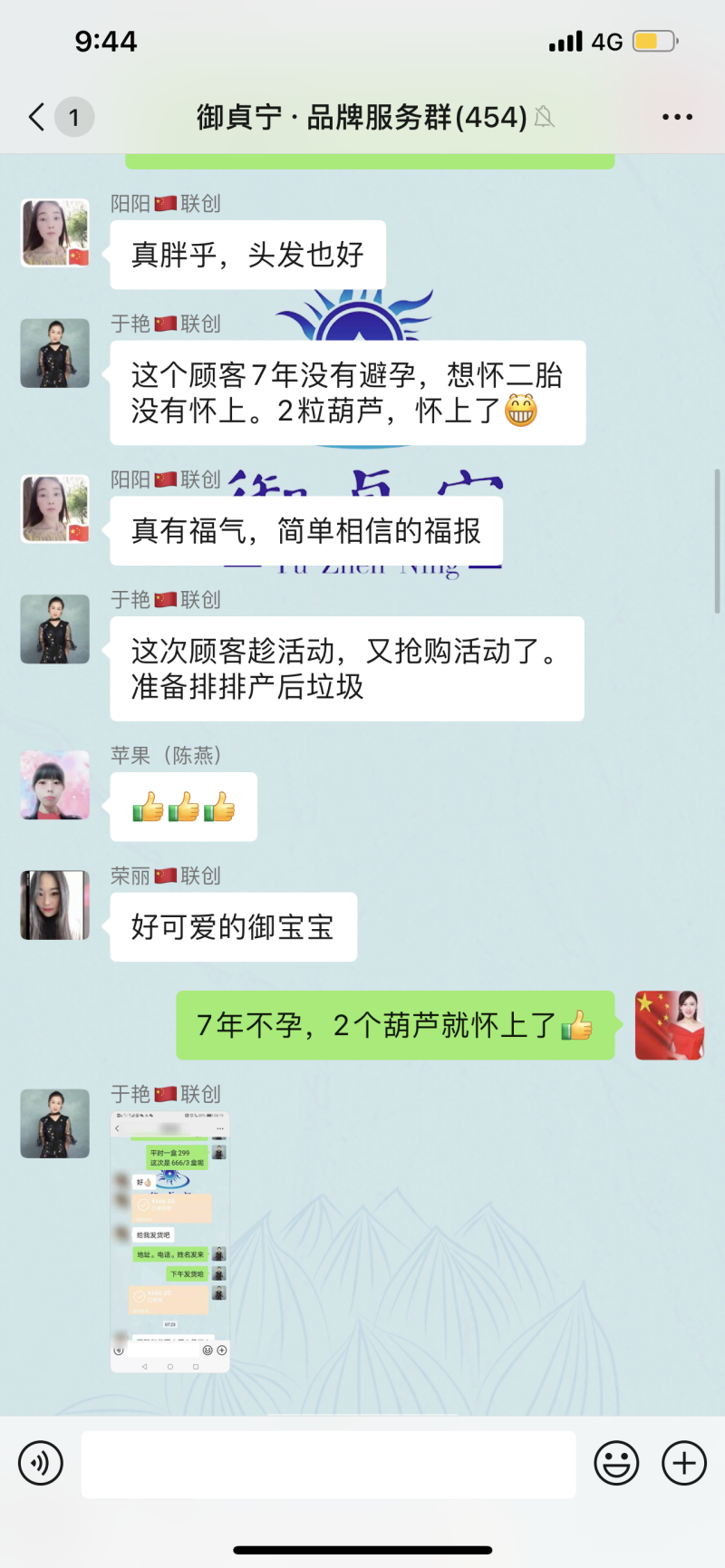Image resolution: width=725 pixels, height=1568 pixels.
Task: Open the plus attachments menu
Action: pyautogui.click(x=684, y=1463)
